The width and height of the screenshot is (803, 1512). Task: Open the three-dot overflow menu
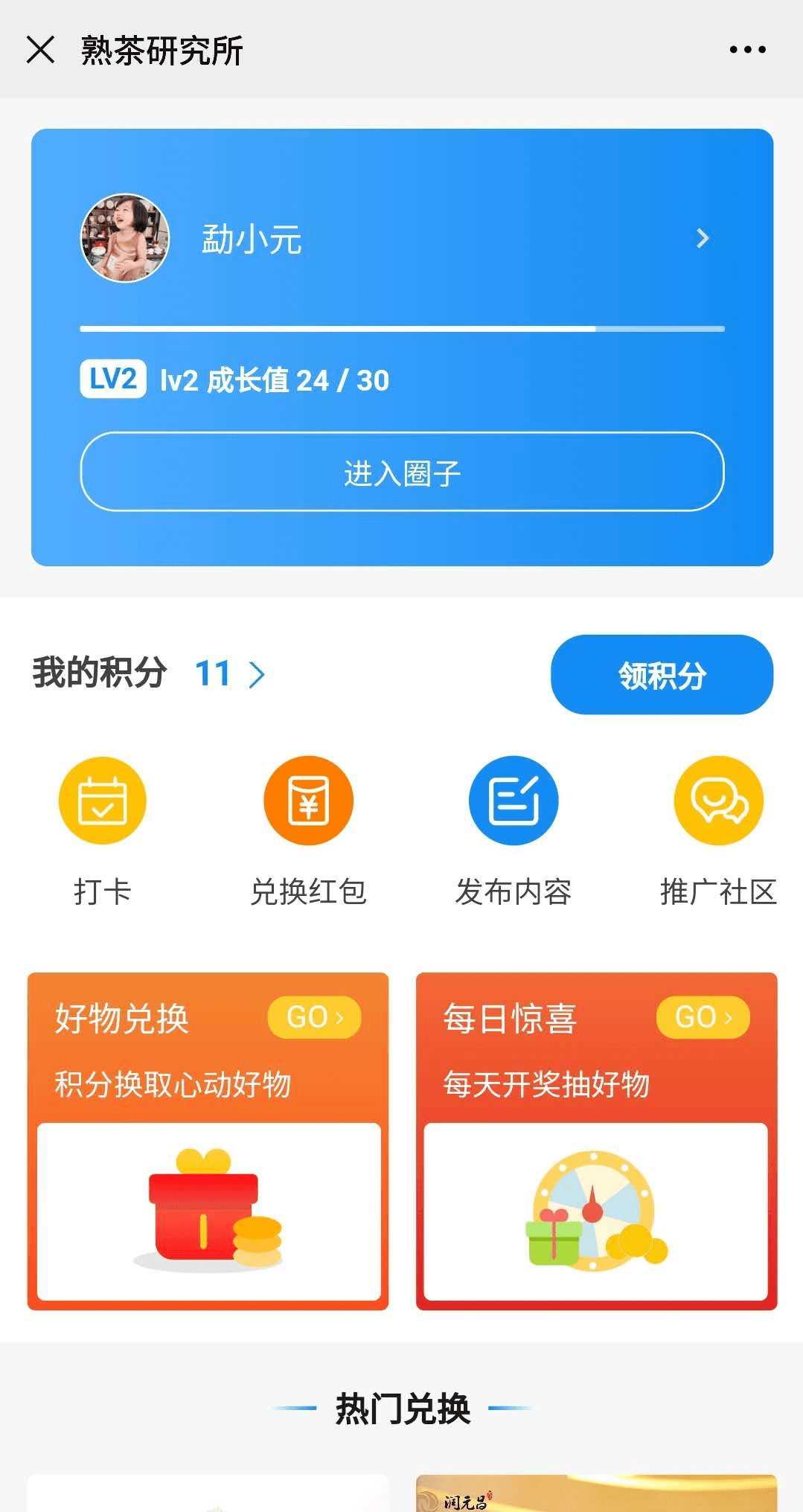pyautogui.click(x=747, y=50)
